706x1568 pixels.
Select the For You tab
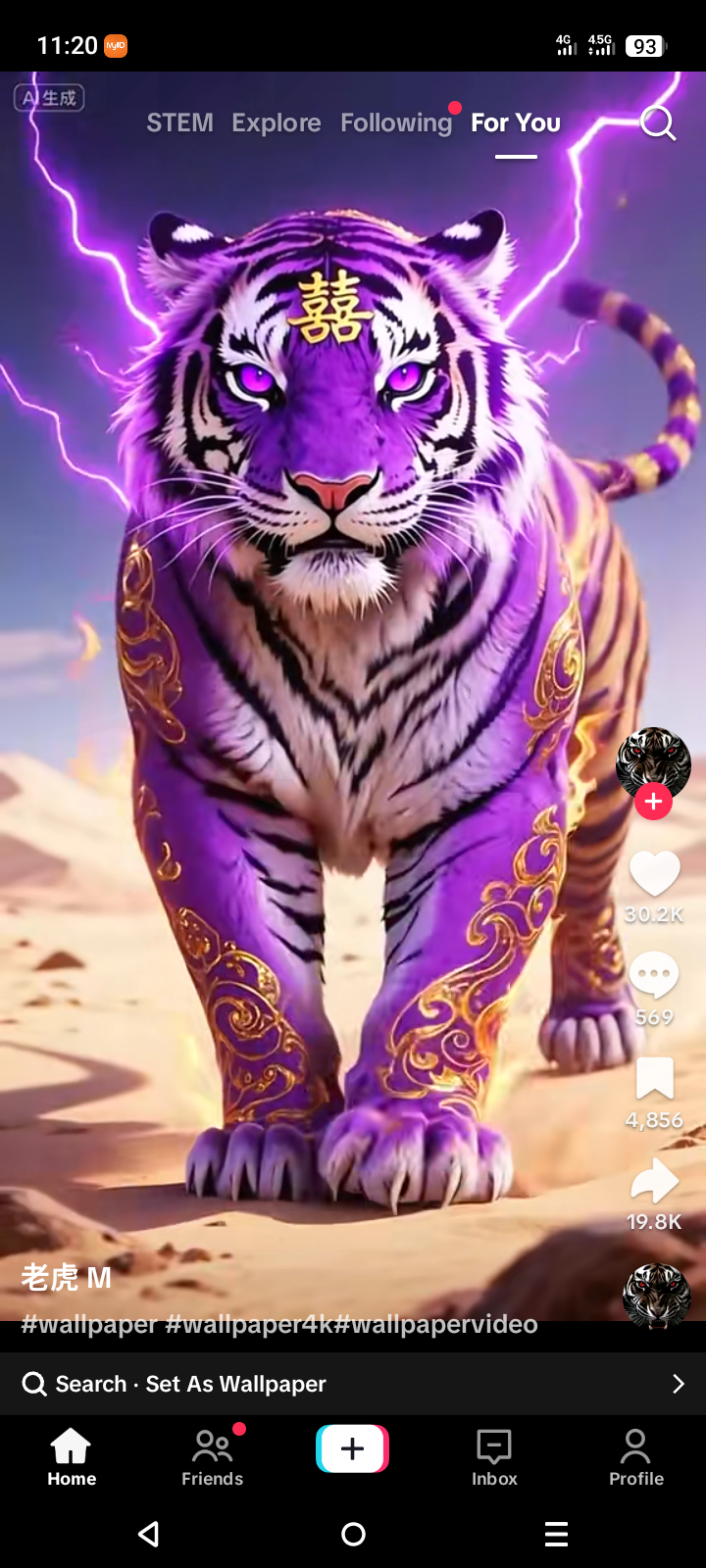516,123
